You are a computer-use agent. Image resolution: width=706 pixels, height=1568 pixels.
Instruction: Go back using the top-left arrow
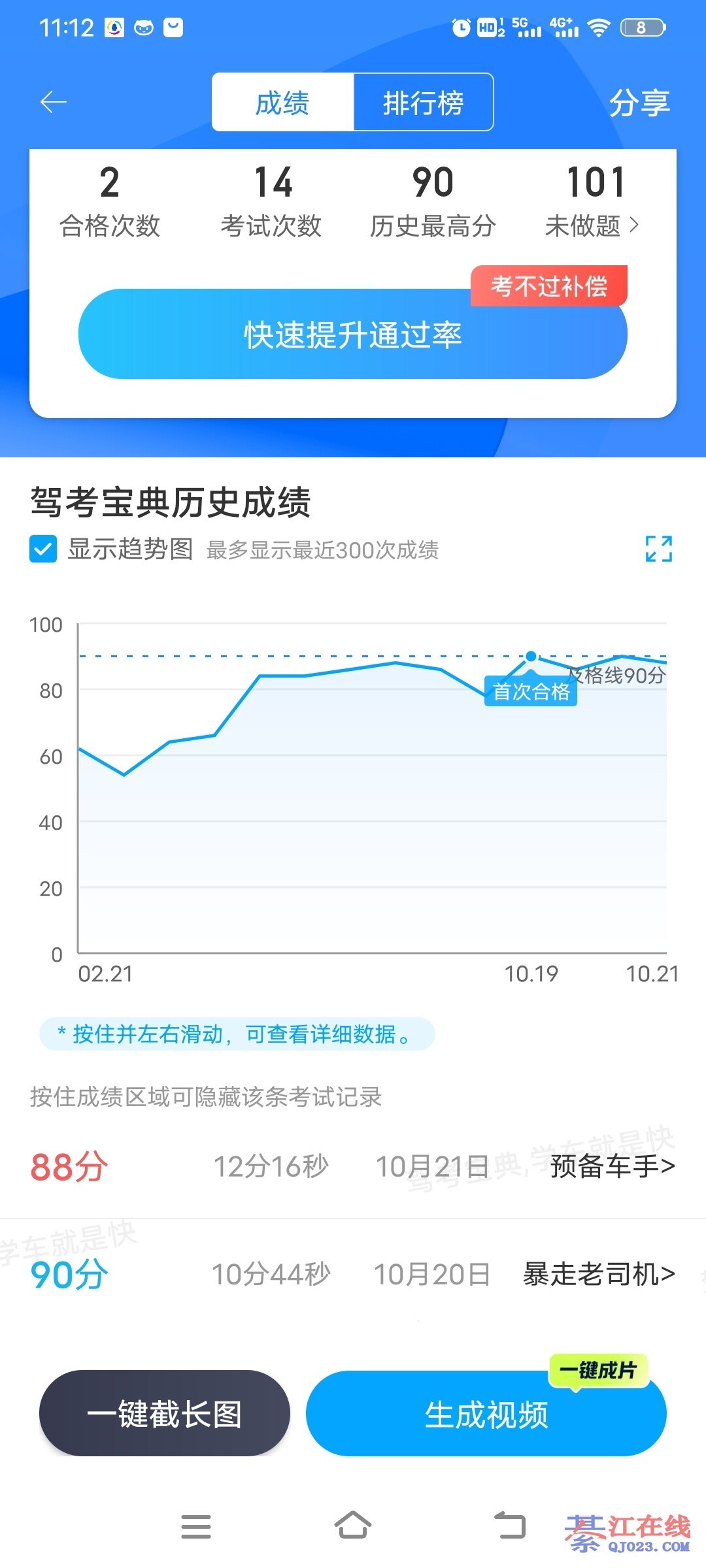[x=54, y=103]
